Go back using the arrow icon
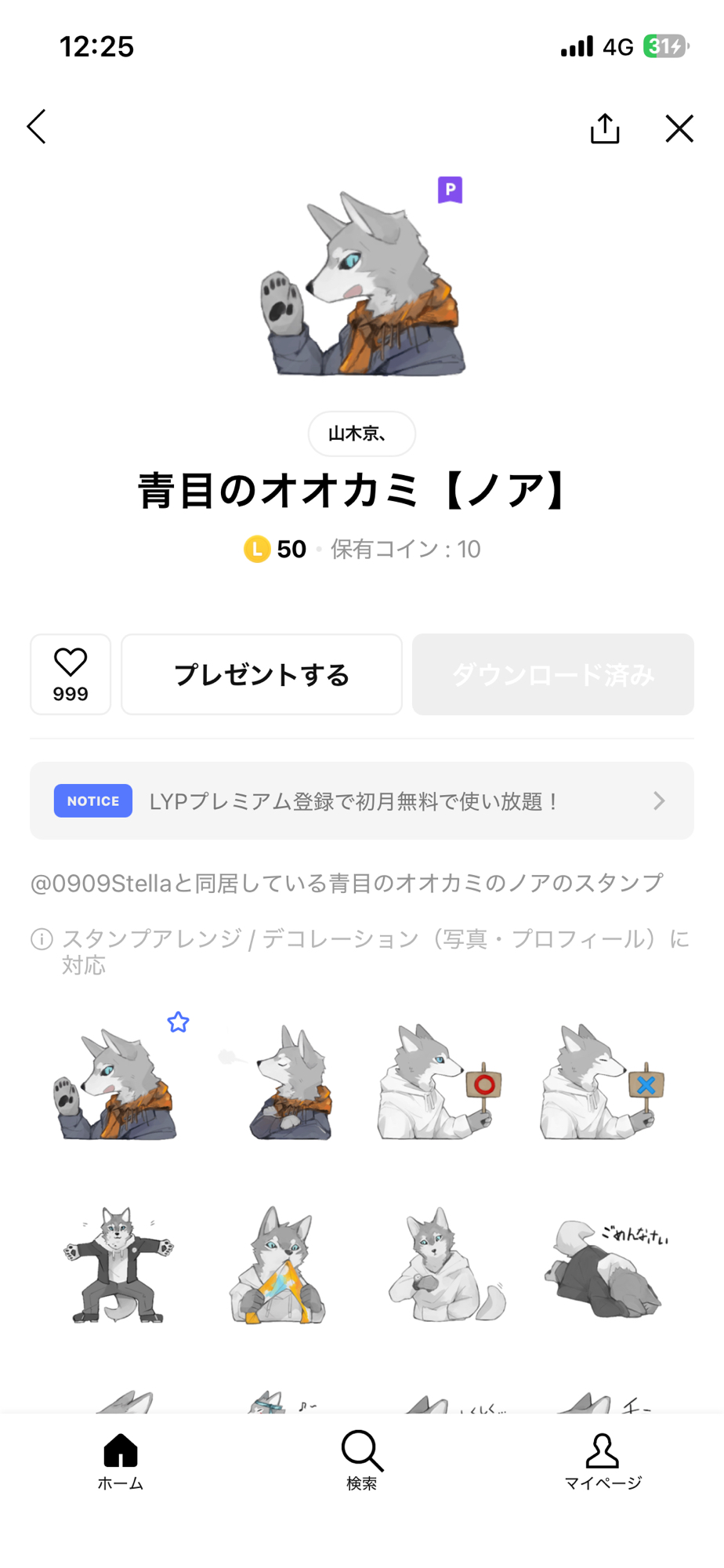The image size is (724, 1568). click(37, 127)
